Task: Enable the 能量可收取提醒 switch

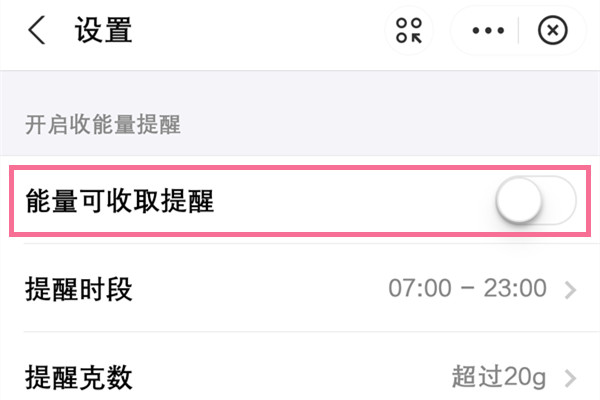Action: [536, 201]
